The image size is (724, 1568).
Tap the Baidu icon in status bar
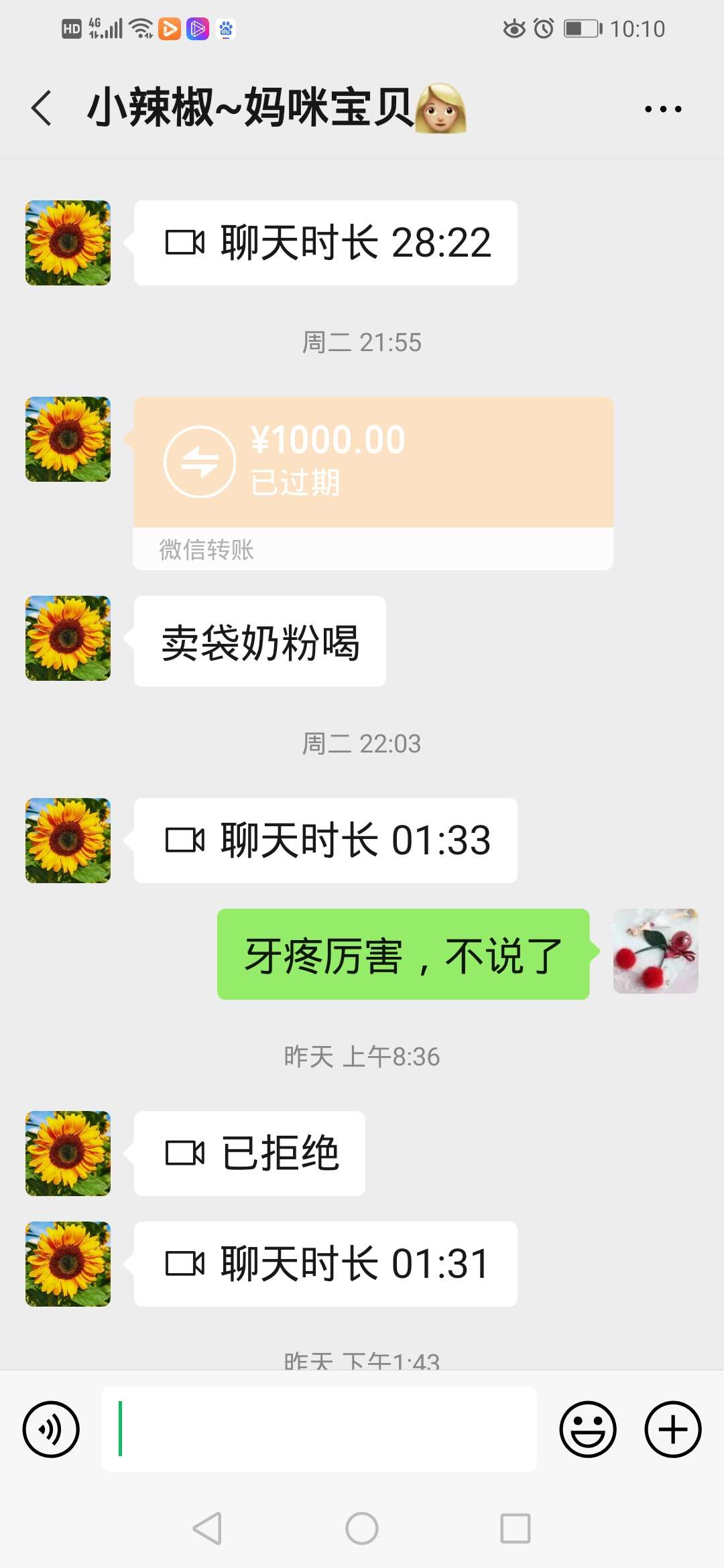click(226, 29)
